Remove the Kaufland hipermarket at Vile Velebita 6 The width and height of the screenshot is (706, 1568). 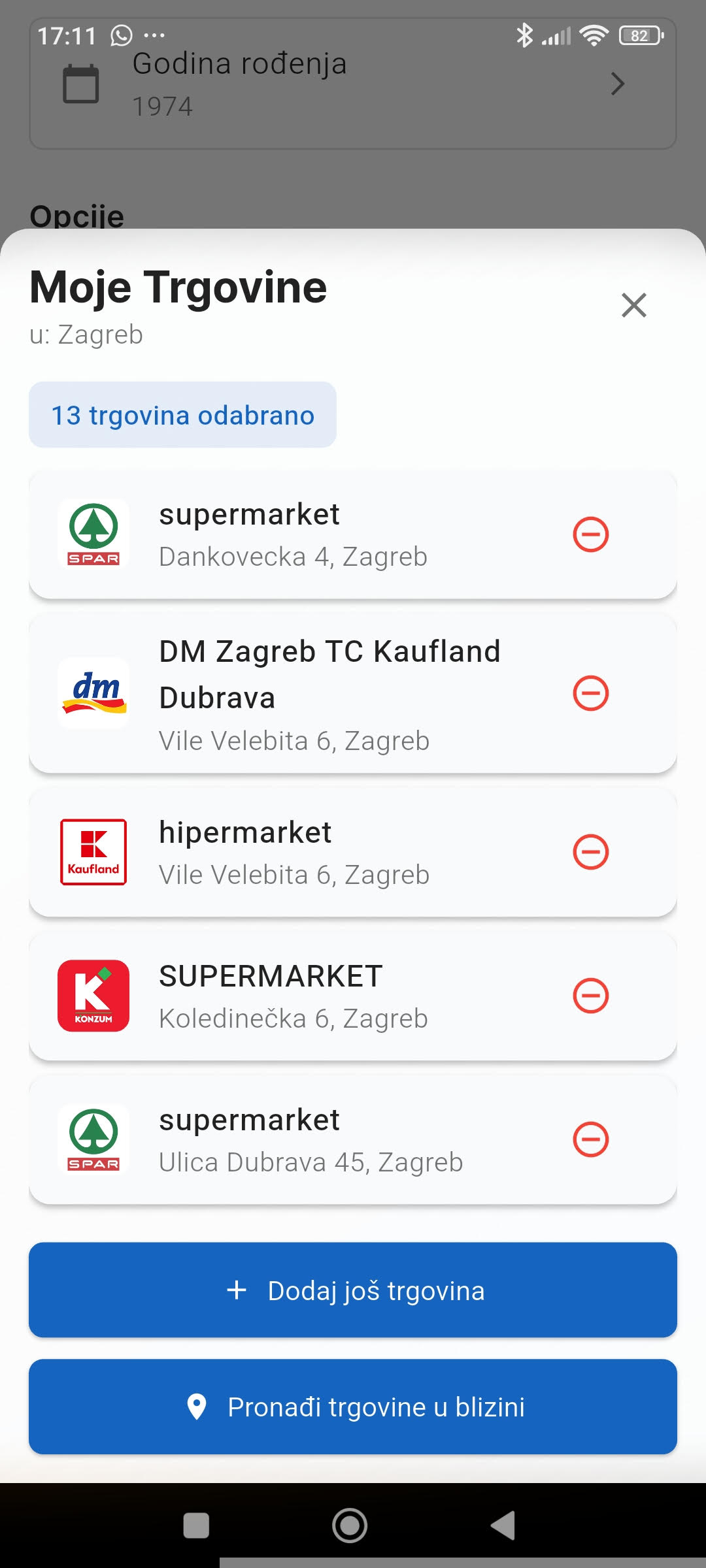point(591,851)
